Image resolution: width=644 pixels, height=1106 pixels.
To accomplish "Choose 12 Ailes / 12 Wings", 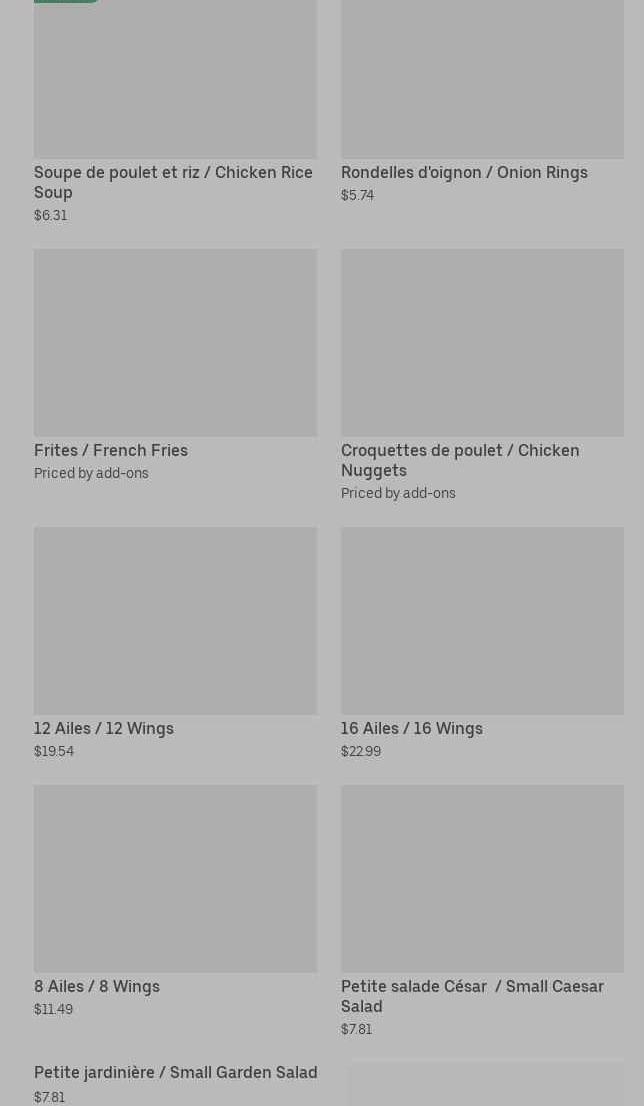I will [104, 728].
